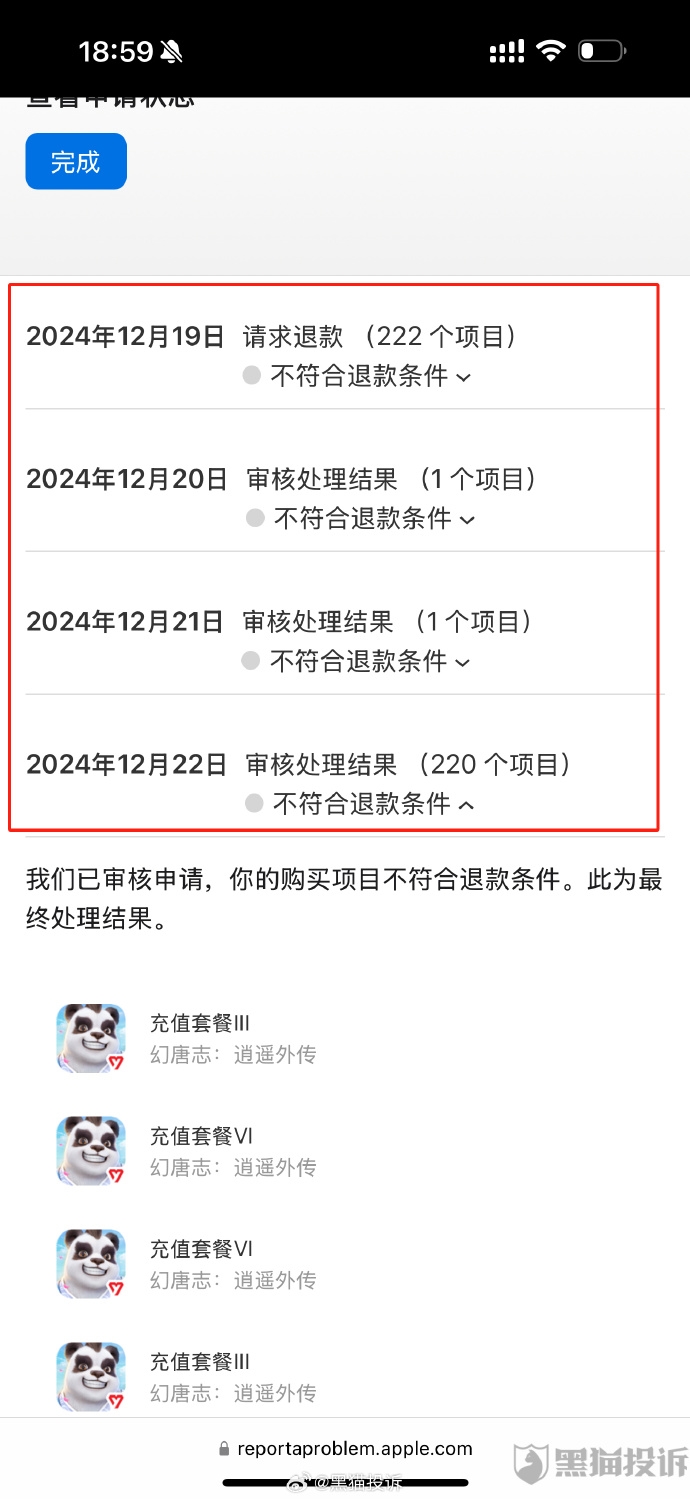Collapse the 2024年12月22日 review result
690x1499 pixels.
(x=466, y=805)
